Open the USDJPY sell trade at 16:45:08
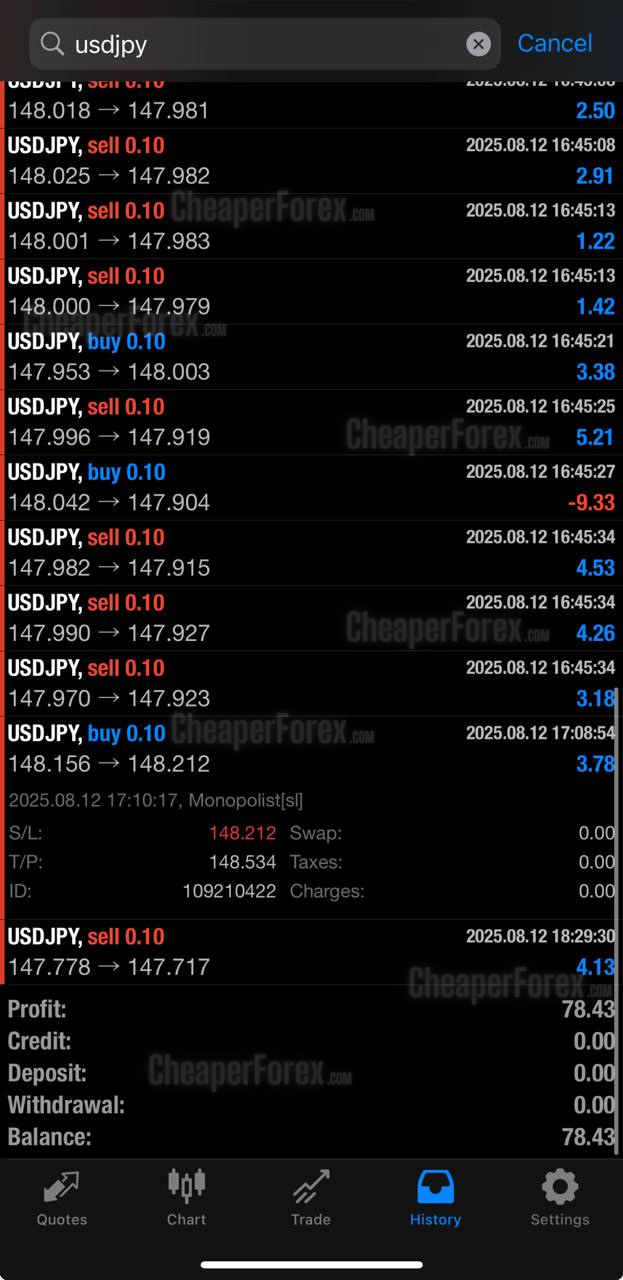The height and width of the screenshot is (1280, 623). click(311, 161)
